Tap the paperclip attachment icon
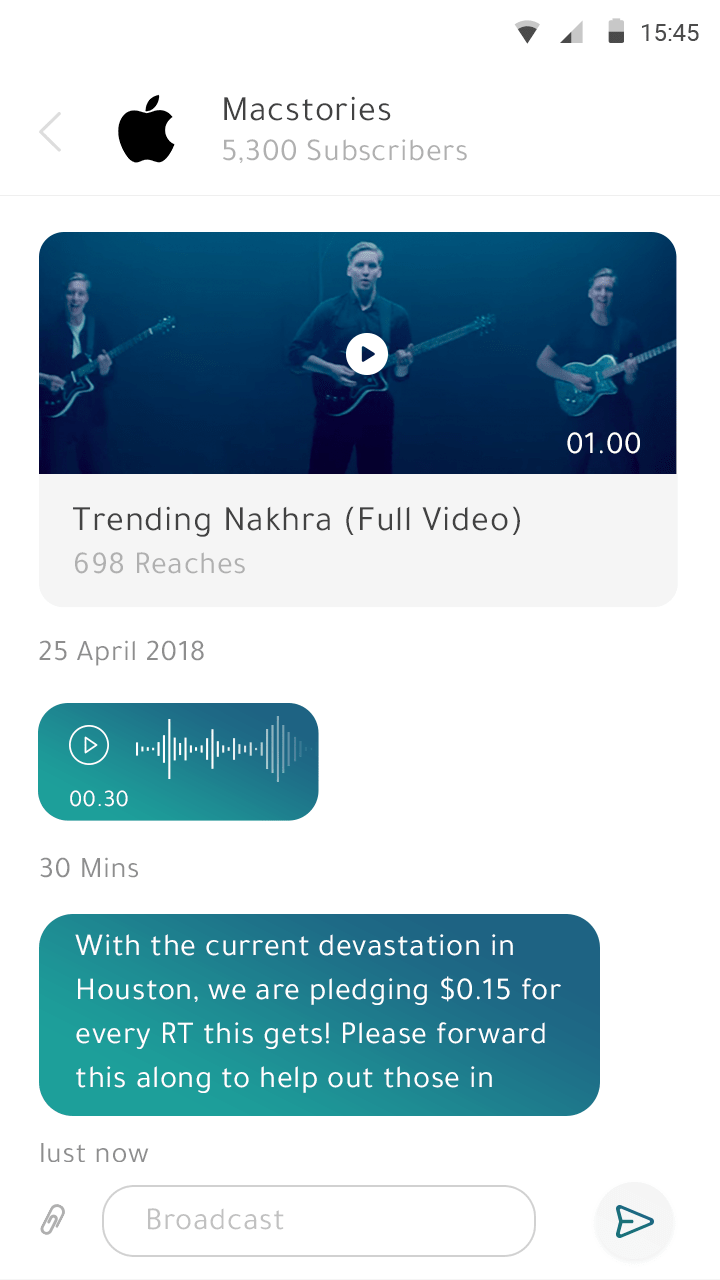 tap(53, 1220)
